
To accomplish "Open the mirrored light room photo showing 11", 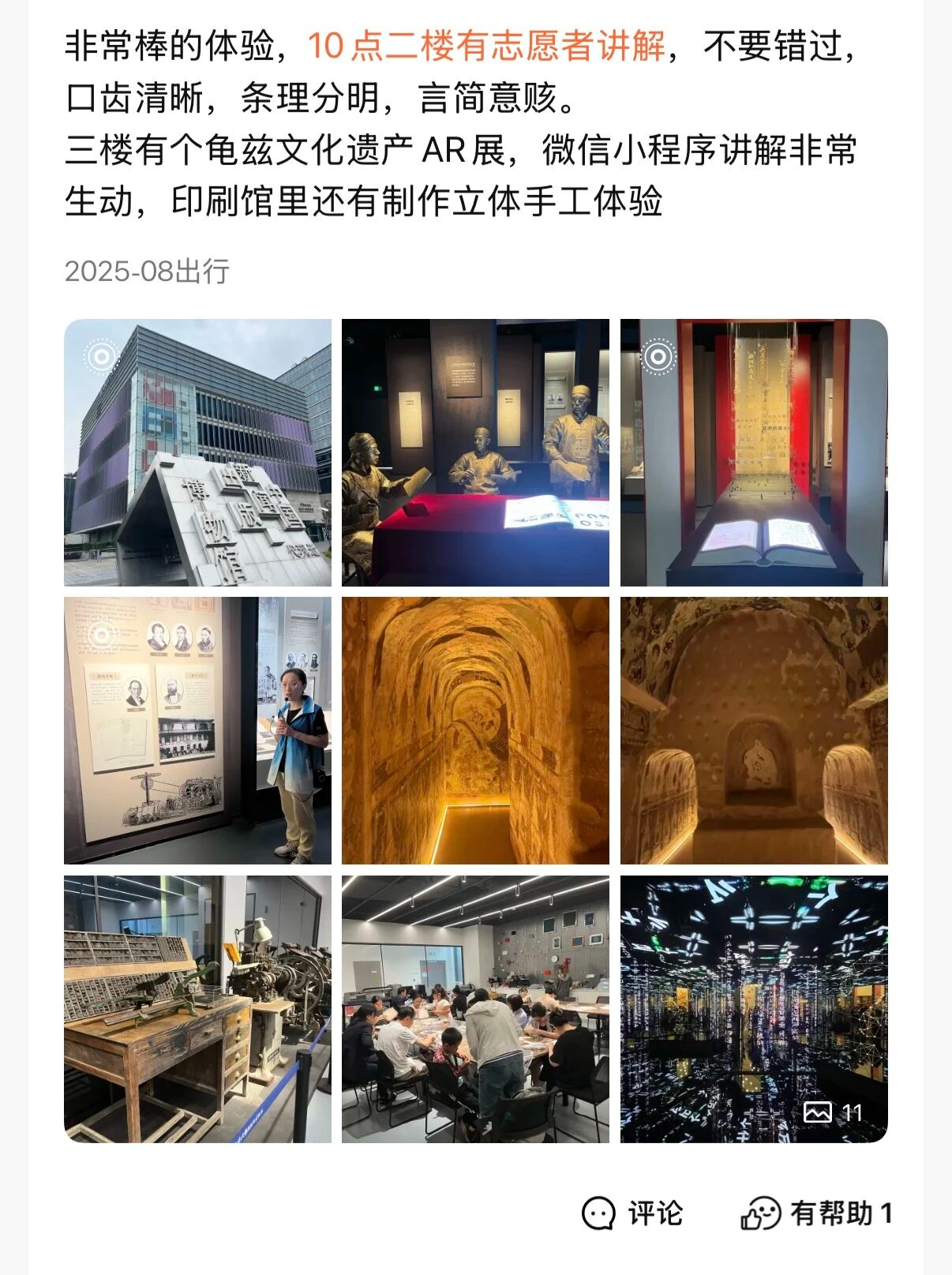I will pyautogui.click(x=754, y=1009).
